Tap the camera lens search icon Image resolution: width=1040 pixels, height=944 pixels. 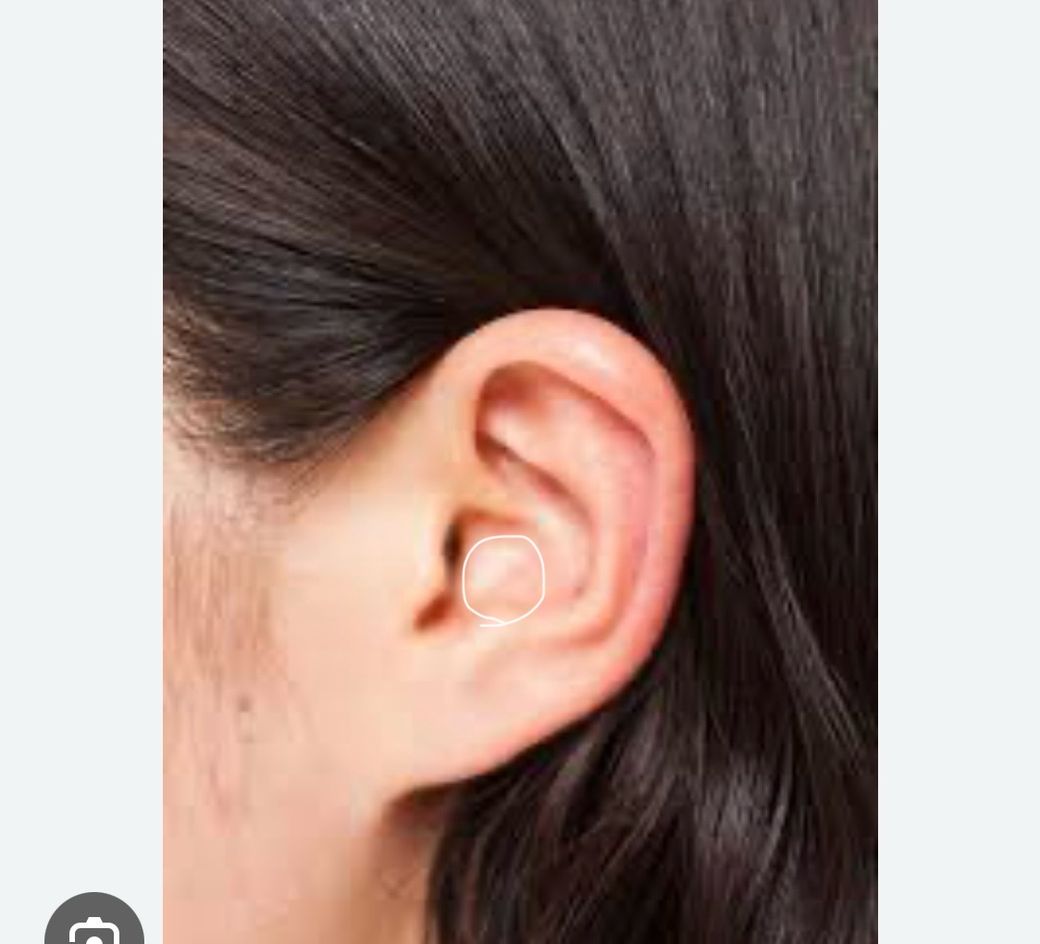[x=94, y=927]
